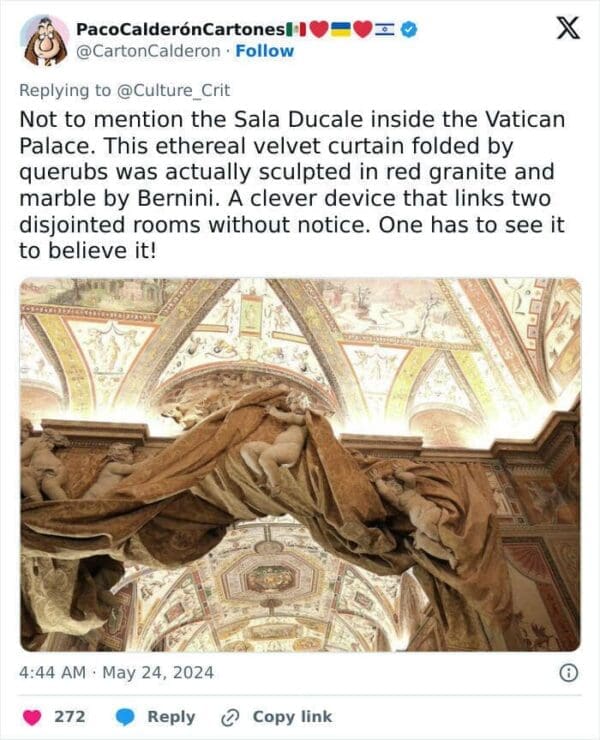600x740 pixels.
Task: View the Sala Ducale curtain photo
Action: coord(300,464)
